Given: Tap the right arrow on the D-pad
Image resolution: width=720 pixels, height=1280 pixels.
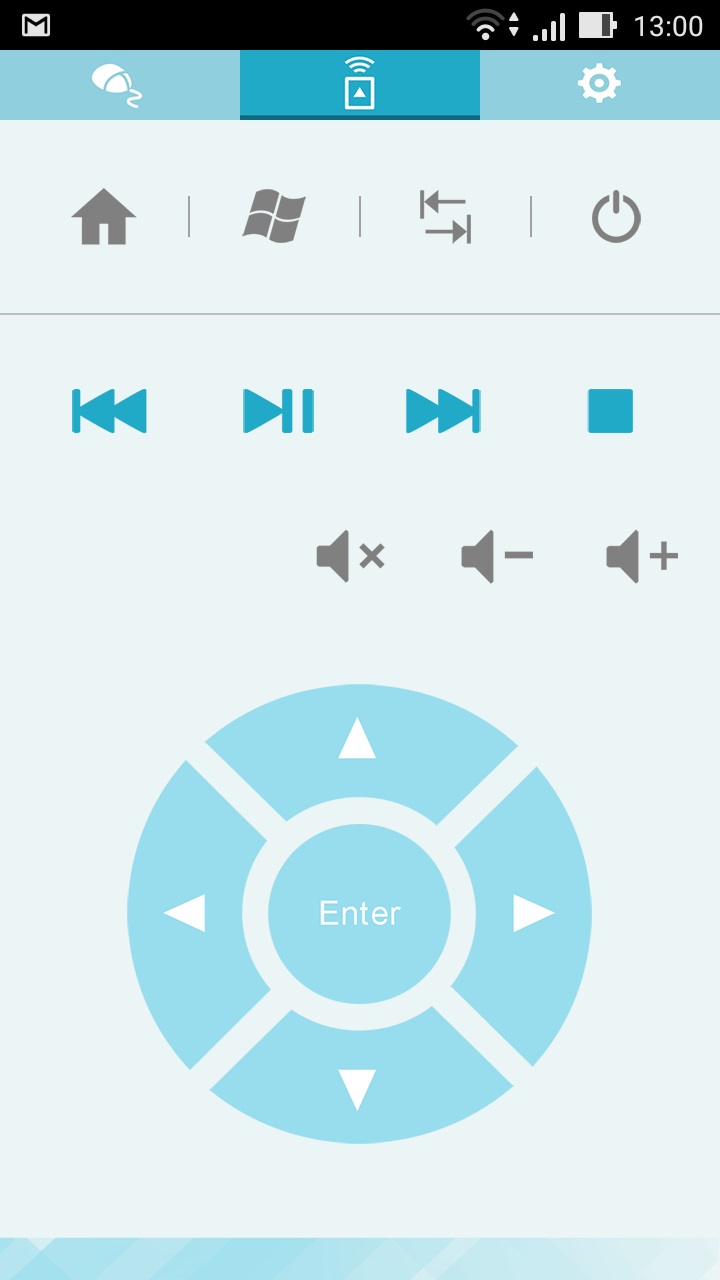Looking at the screenshot, I should [x=532, y=913].
